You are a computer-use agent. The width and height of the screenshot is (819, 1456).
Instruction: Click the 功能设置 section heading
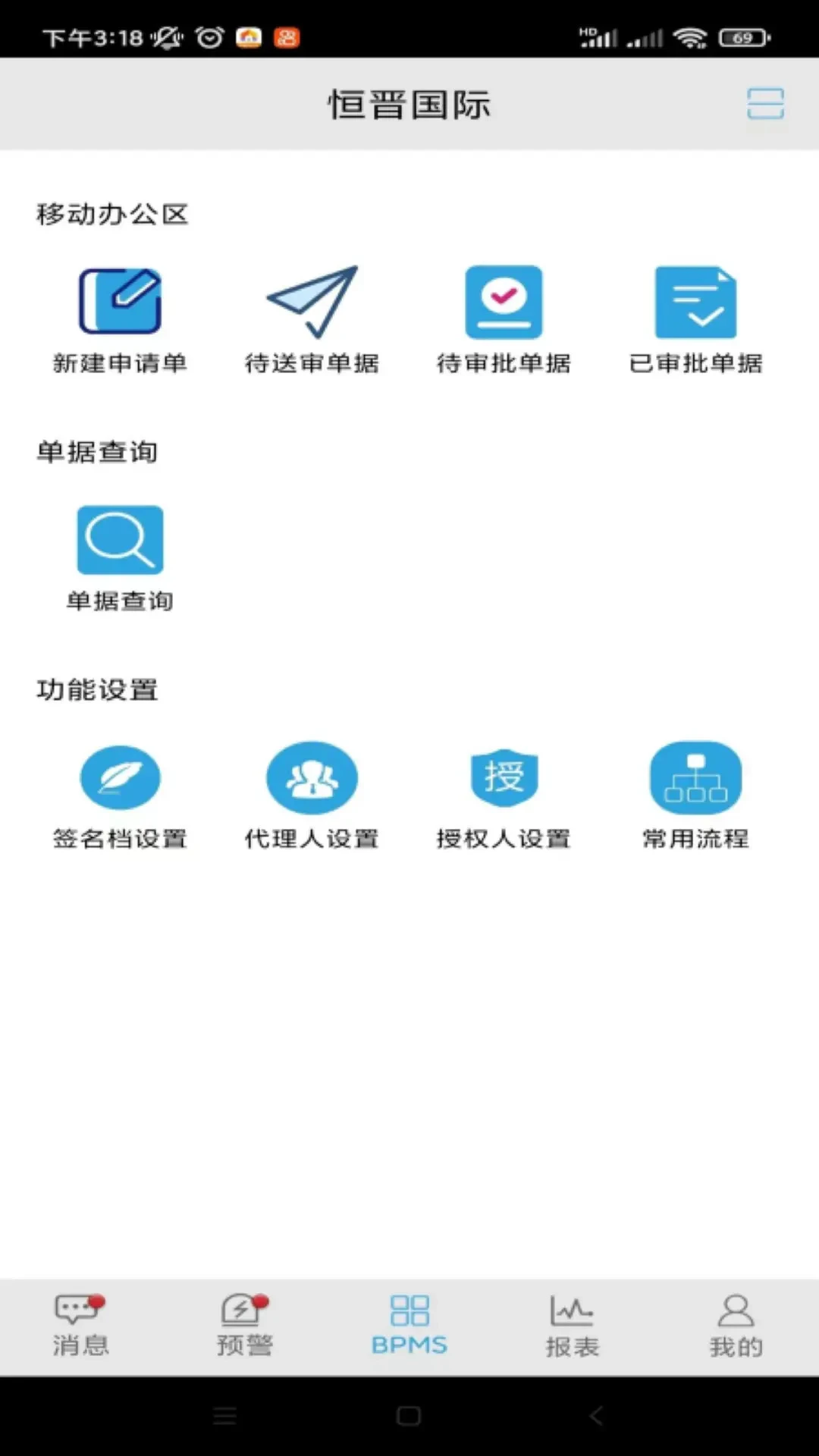tap(97, 689)
